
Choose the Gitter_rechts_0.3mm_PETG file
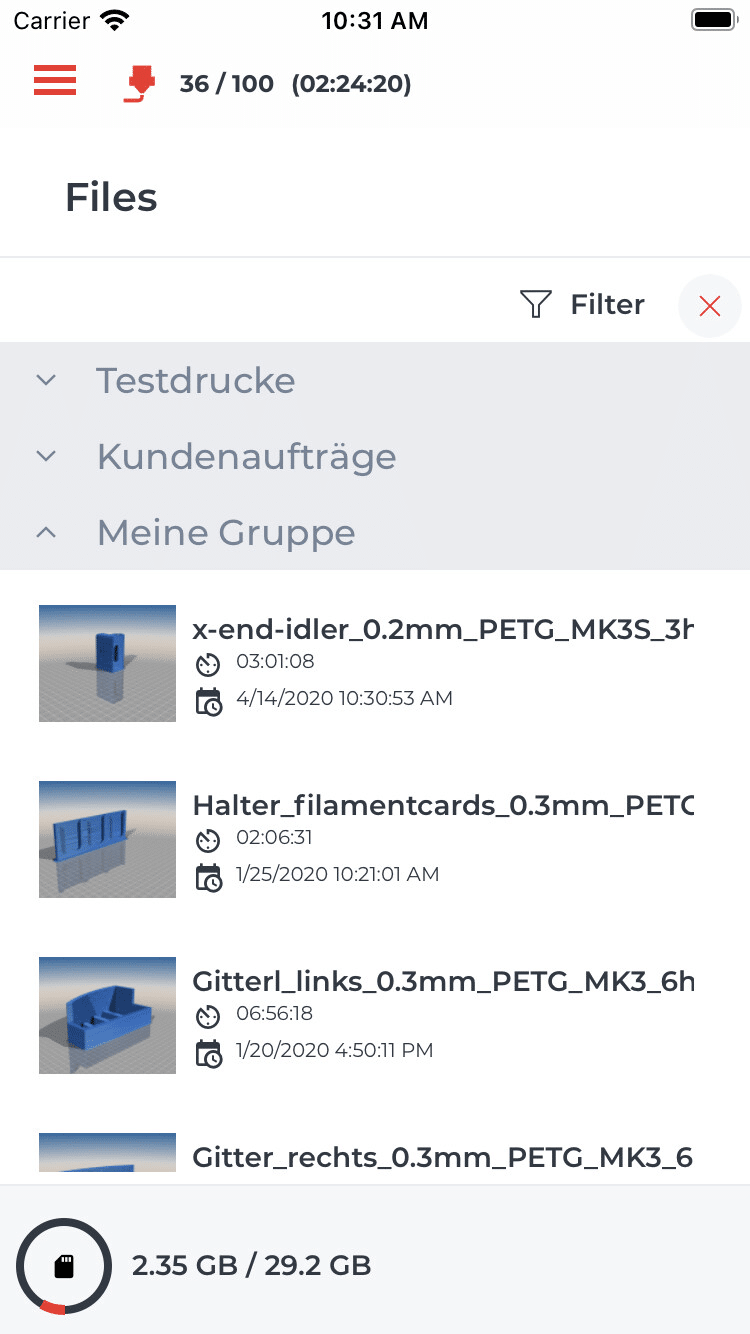[442, 1157]
